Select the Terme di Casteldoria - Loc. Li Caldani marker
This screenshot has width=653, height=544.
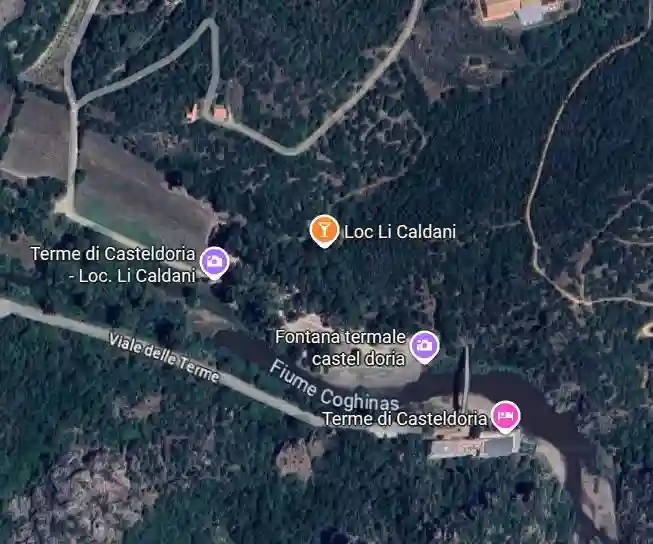pos(214,263)
